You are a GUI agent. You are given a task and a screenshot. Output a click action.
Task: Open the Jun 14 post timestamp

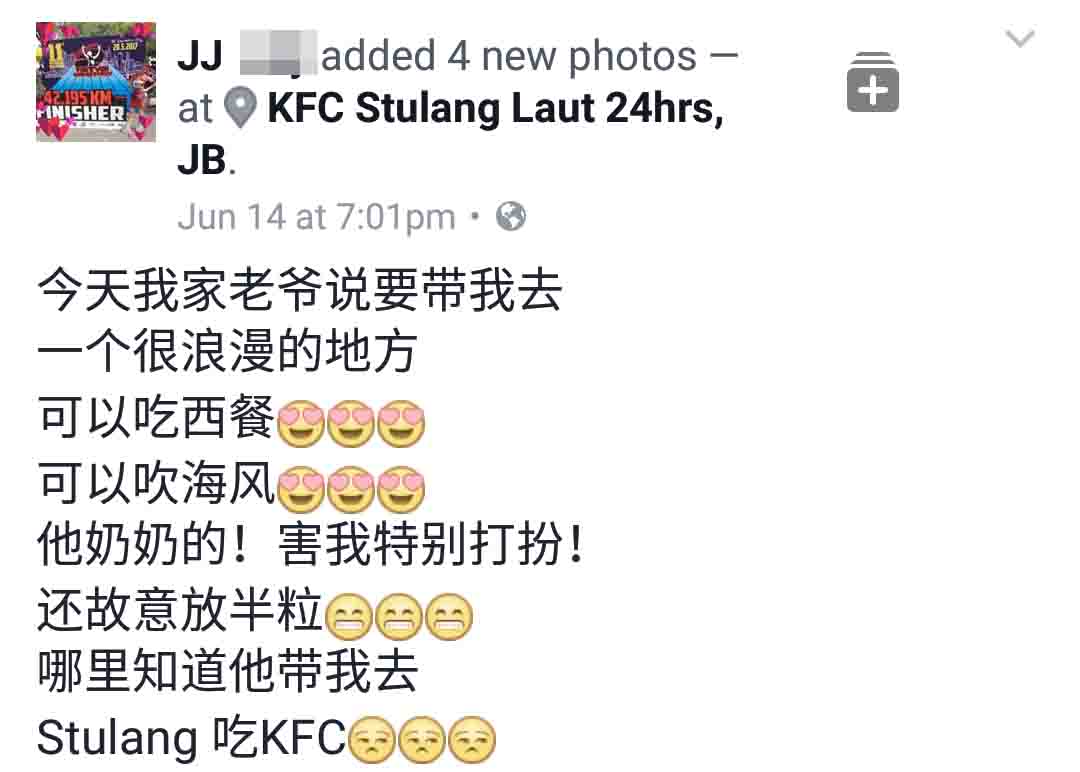pos(315,217)
